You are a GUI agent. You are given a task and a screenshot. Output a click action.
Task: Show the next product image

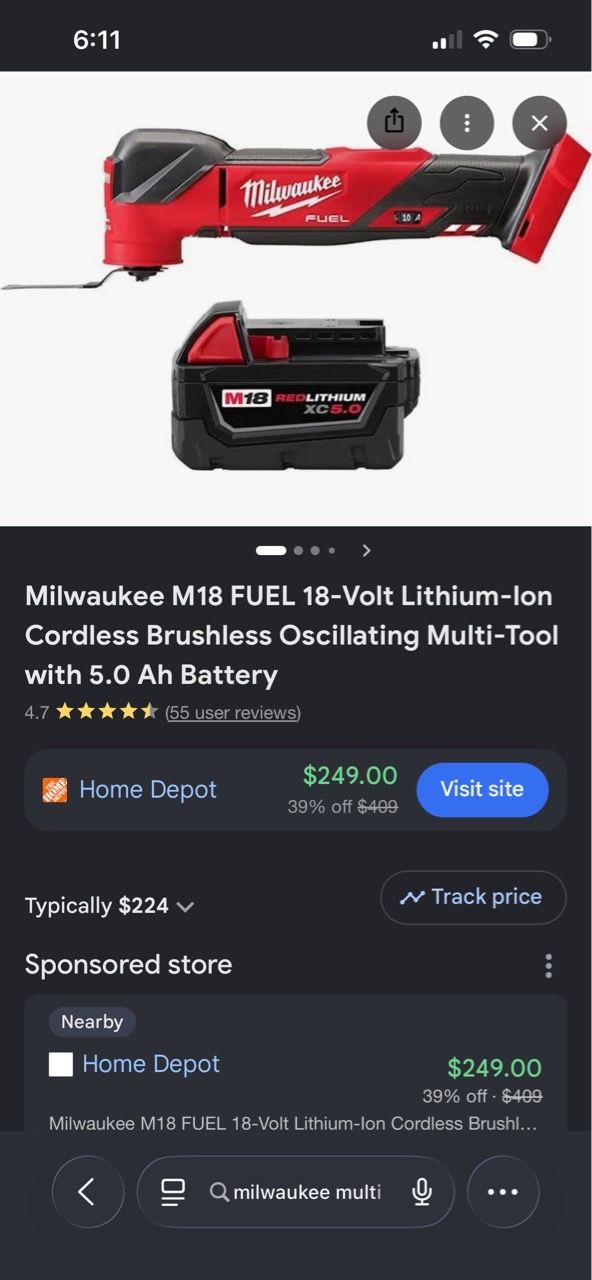pos(367,550)
